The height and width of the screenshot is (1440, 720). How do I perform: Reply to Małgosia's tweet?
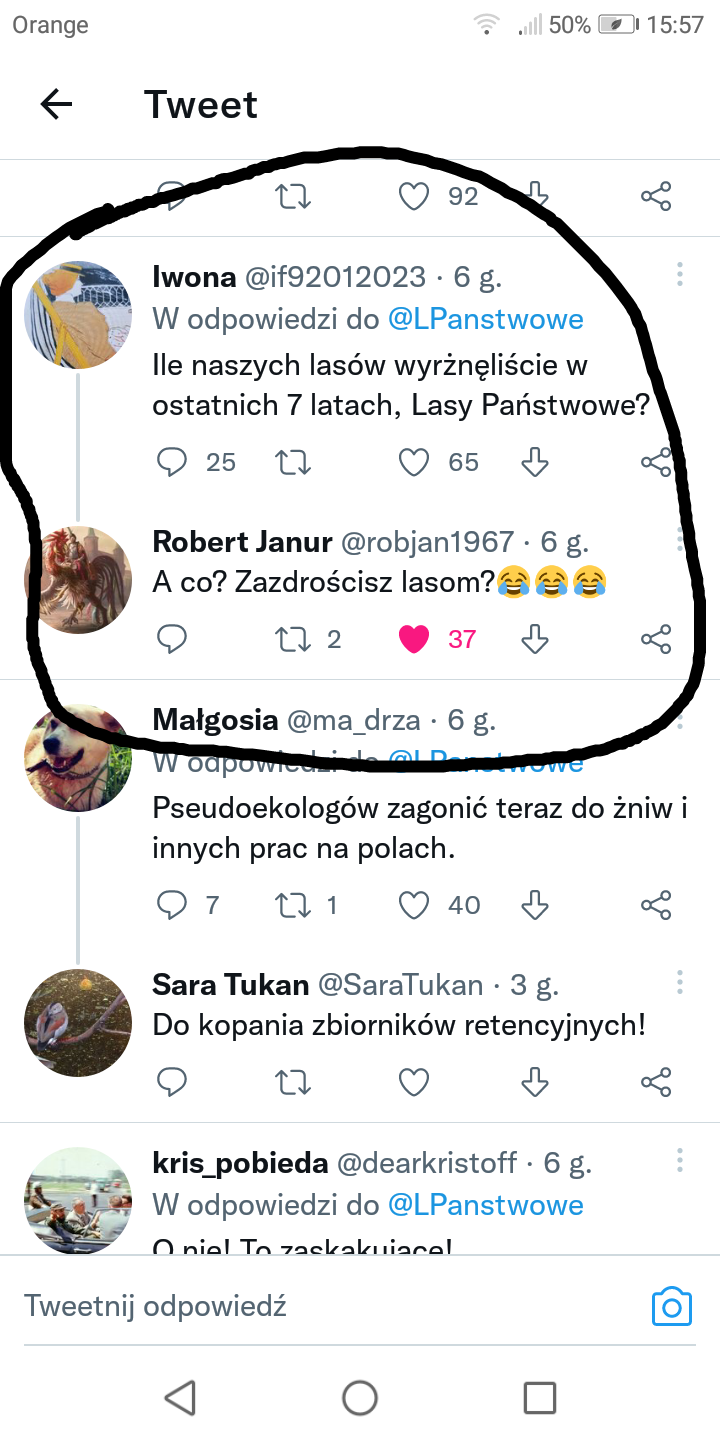tap(173, 906)
